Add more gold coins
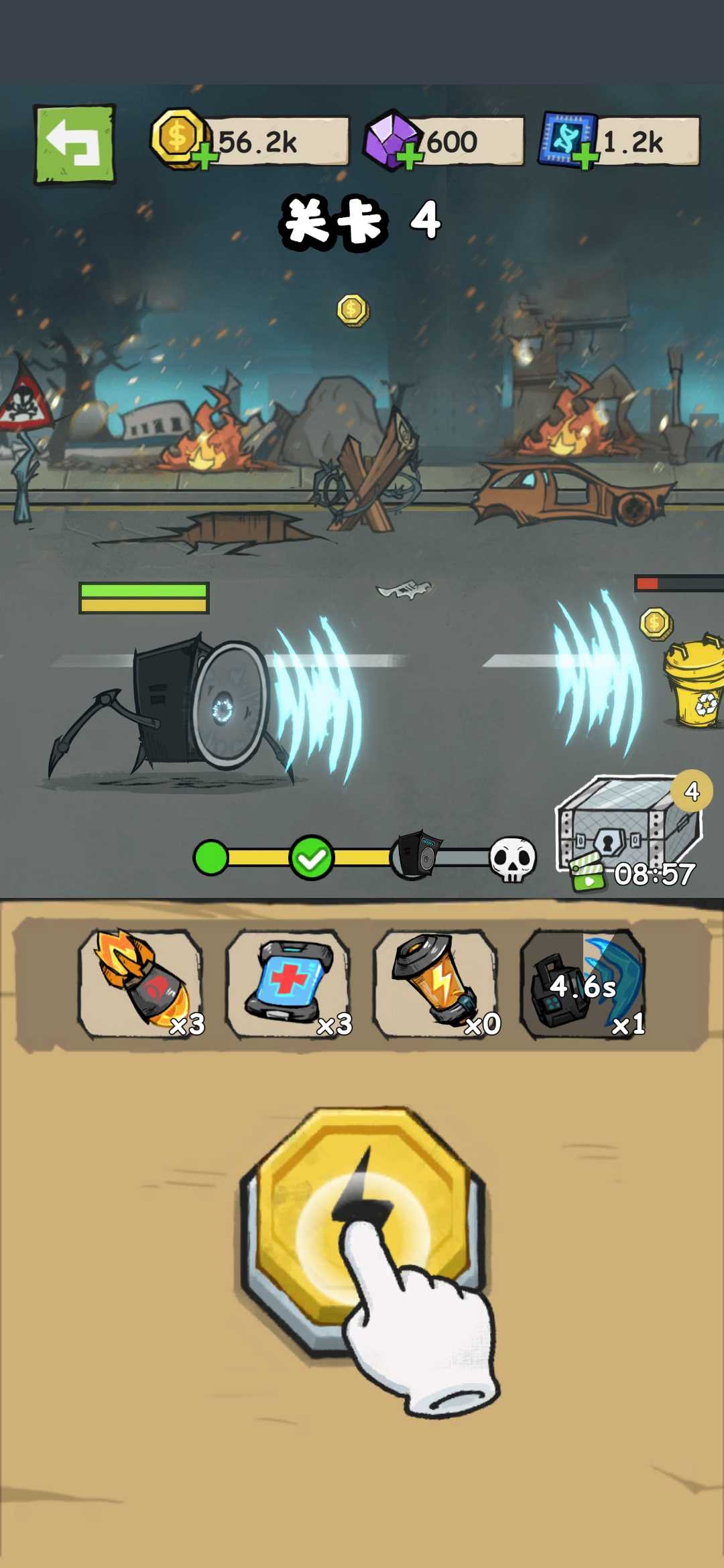This screenshot has height=1568, width=724. pos(204,159)
